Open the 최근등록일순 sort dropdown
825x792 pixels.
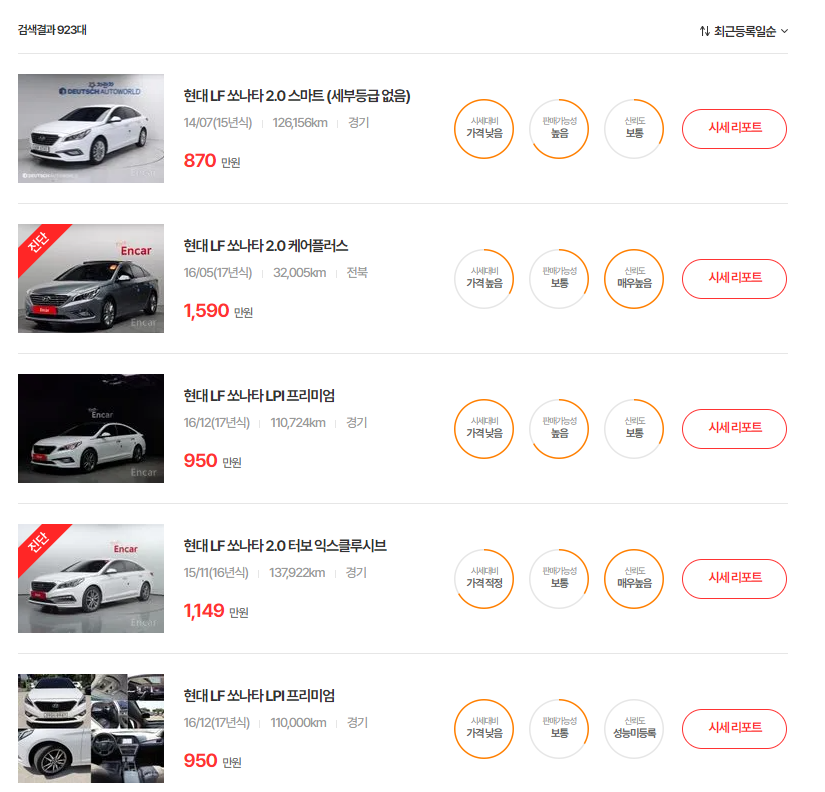click(x=744, y=31)
